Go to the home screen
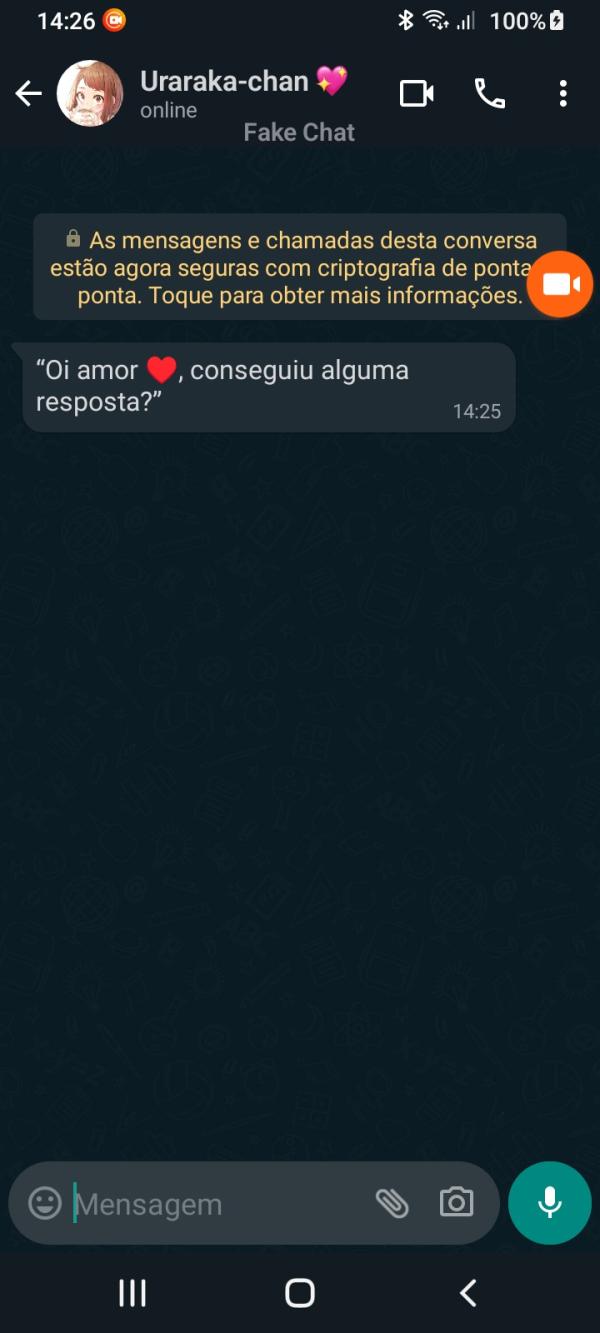Screen dimensions: 600x1333 pos(300,1293)
